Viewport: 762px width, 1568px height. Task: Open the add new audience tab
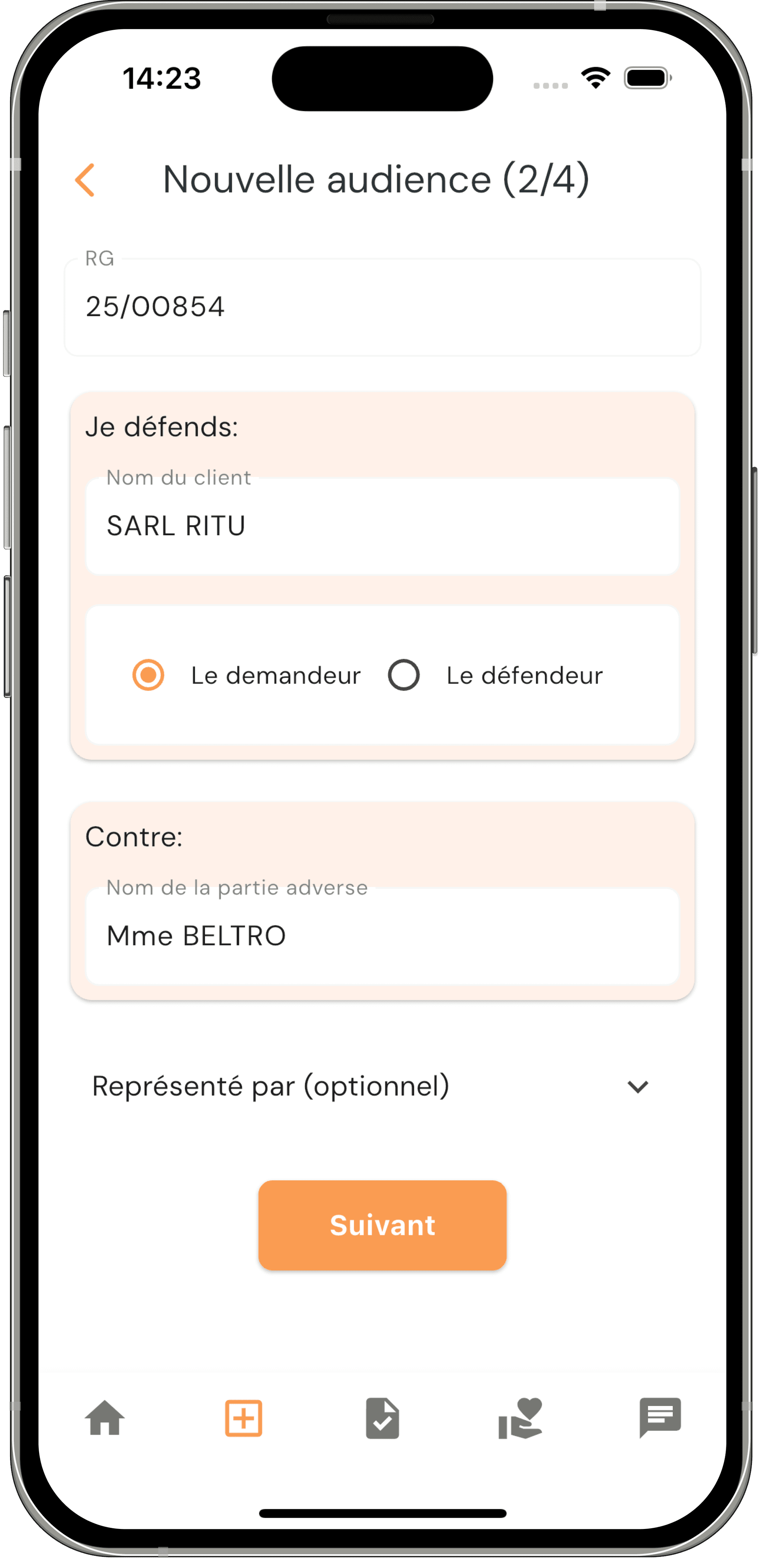[x=243, y=1418]
